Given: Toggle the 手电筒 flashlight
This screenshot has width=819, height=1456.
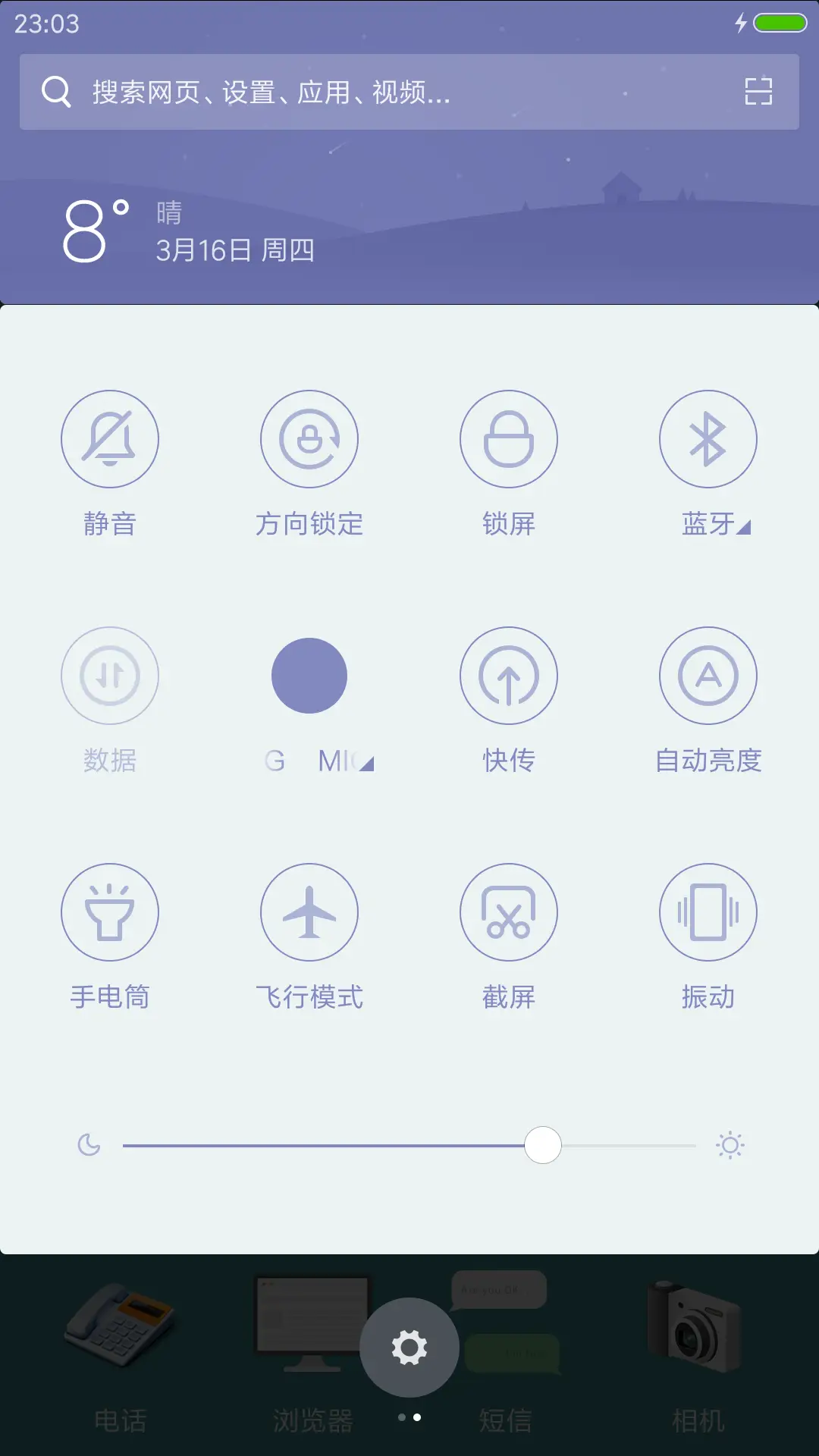Looking at the screenshot, I should (110, 912).
